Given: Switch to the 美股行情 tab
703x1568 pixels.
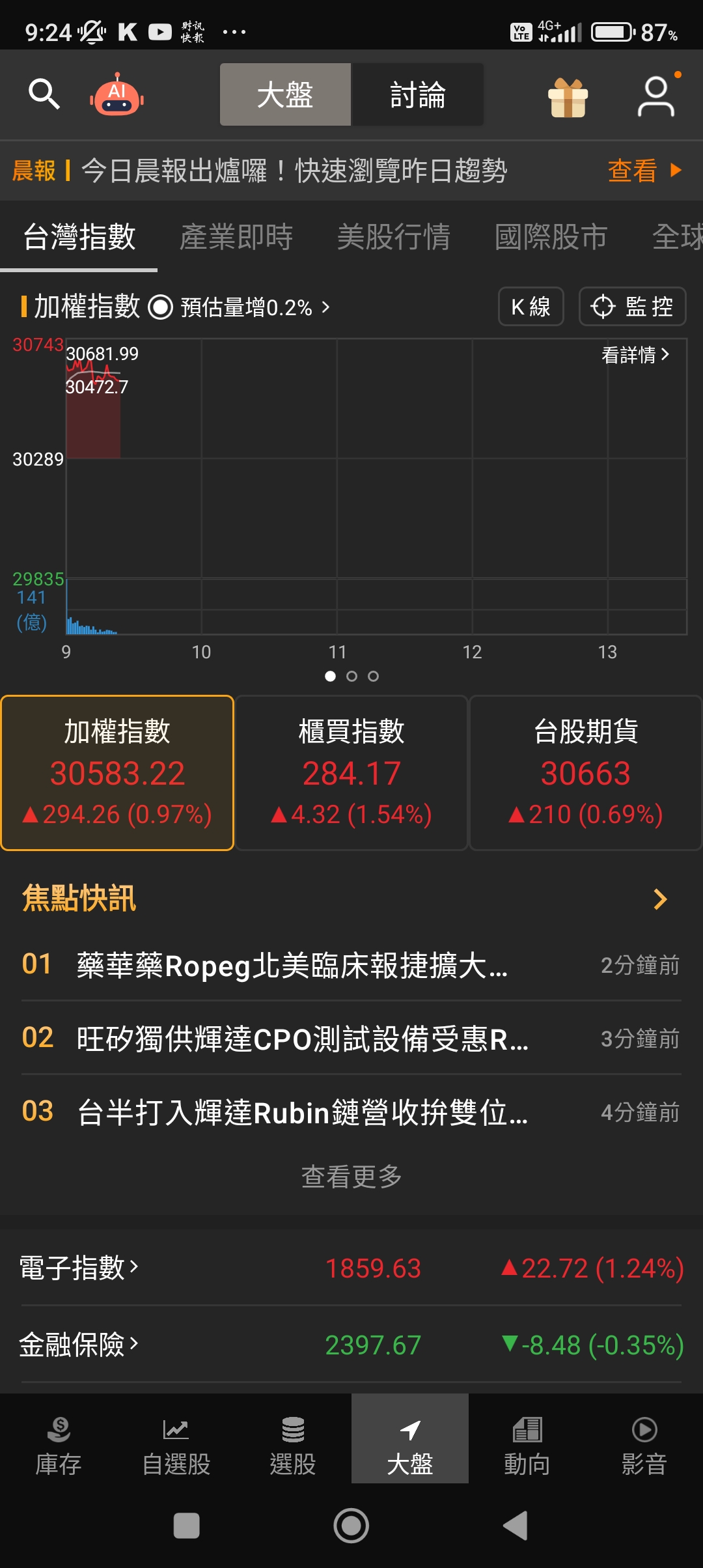Looking at the screenshot, I should point(394,236).
